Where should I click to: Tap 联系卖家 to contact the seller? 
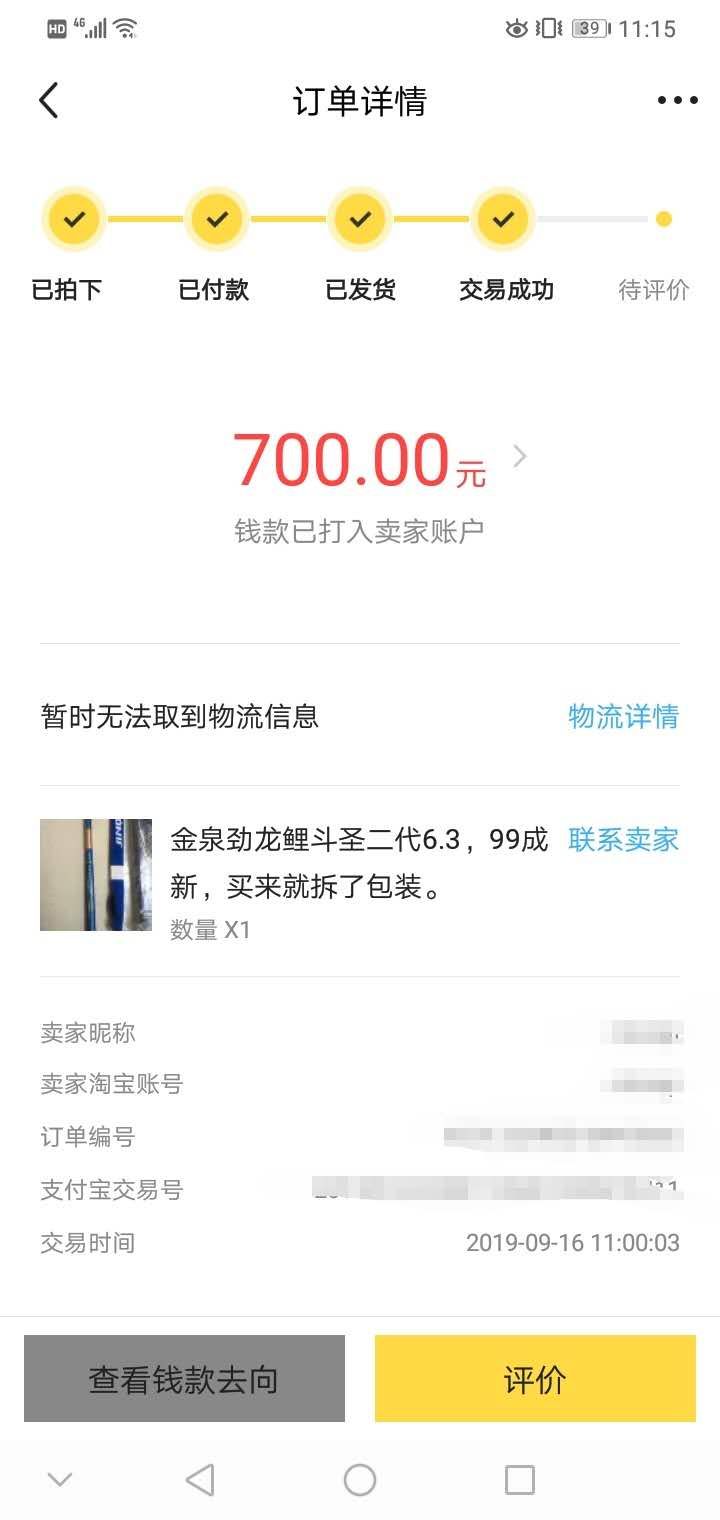tap(622, 841)
